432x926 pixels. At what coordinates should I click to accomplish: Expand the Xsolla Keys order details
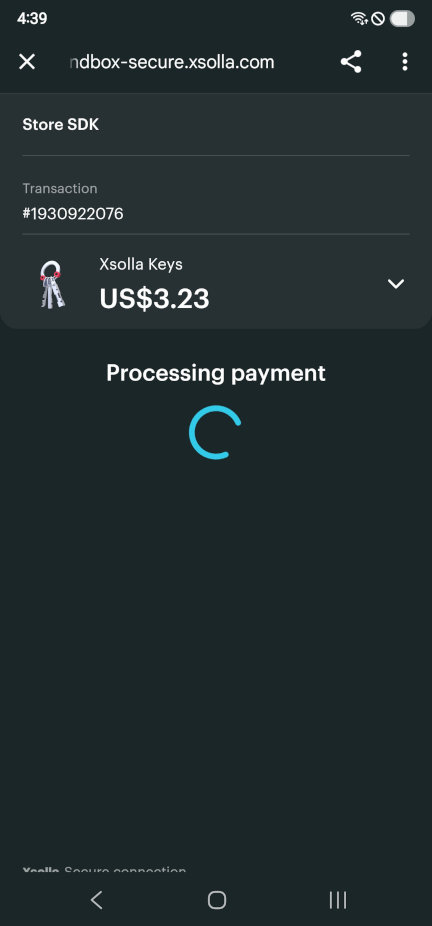click(395, 284)
